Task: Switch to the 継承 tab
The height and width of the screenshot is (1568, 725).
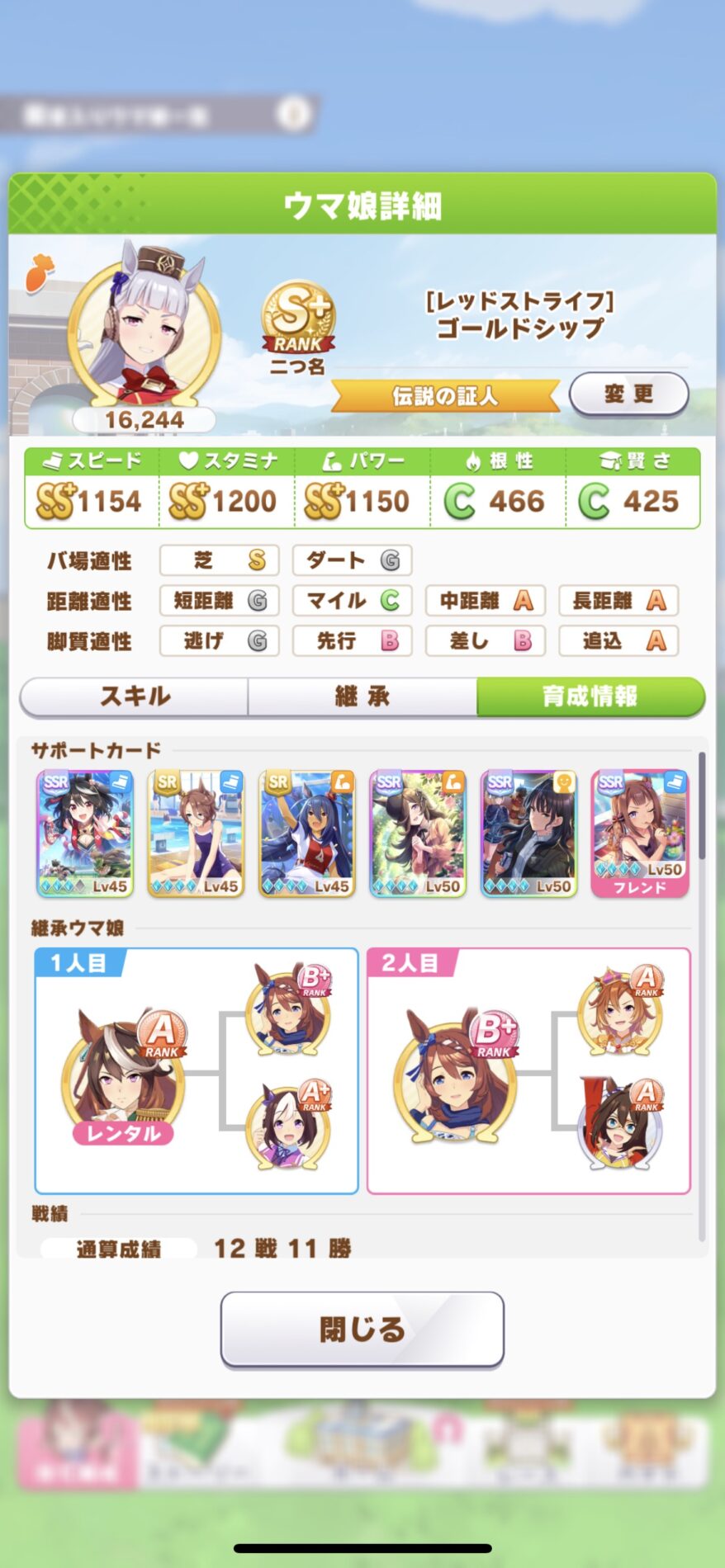Action: pos(362,697)
